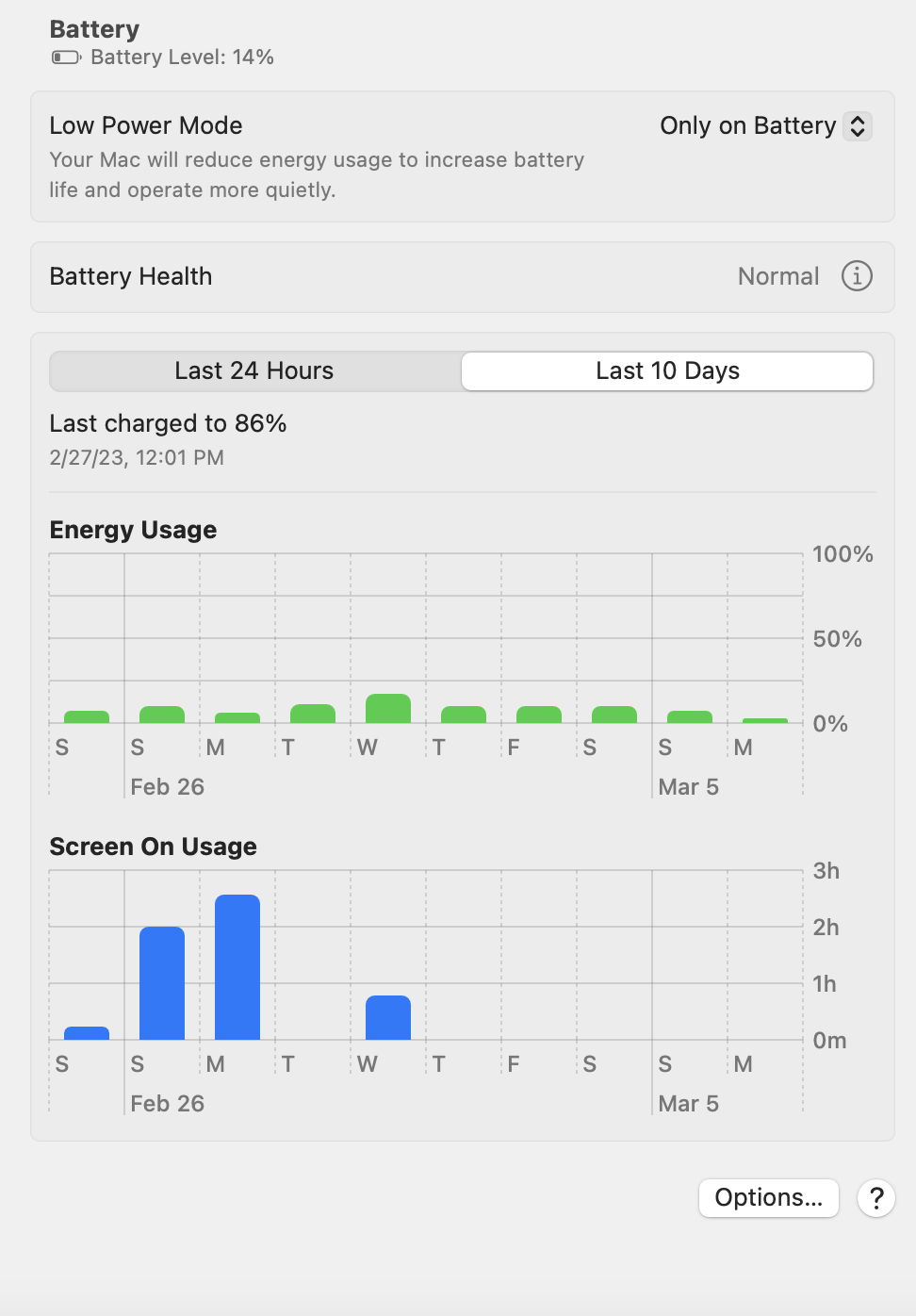Image resolution: width=916 pixels, height=1316 pixels.
Task: Open the help question mark button
Action: [875, 1197]
